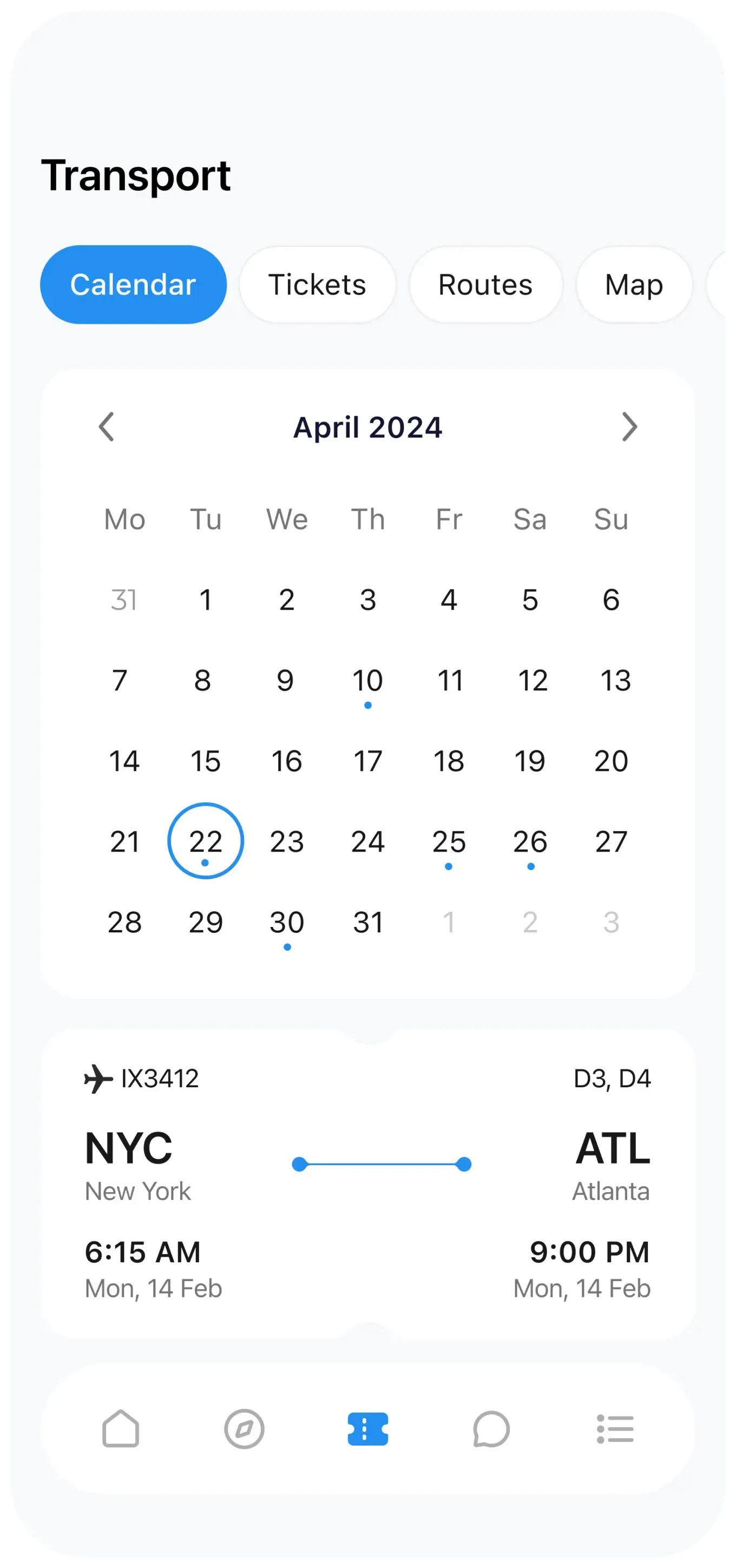Image resolution: width=736 pixels, height=1568 pixels.
Task: Select the Calendar tab
Action: click(x=133, y=285)
